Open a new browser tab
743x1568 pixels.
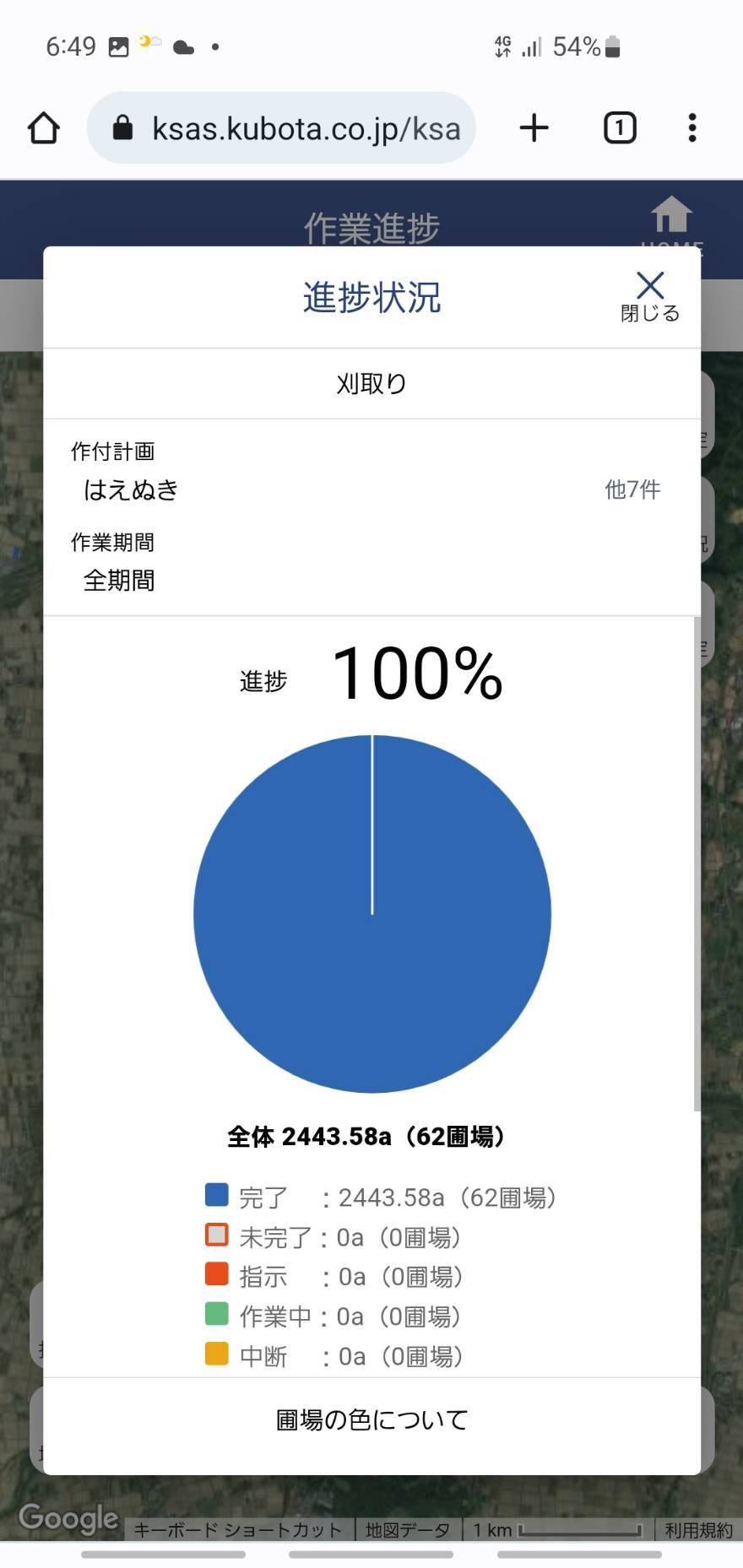(x=534, y=128)
